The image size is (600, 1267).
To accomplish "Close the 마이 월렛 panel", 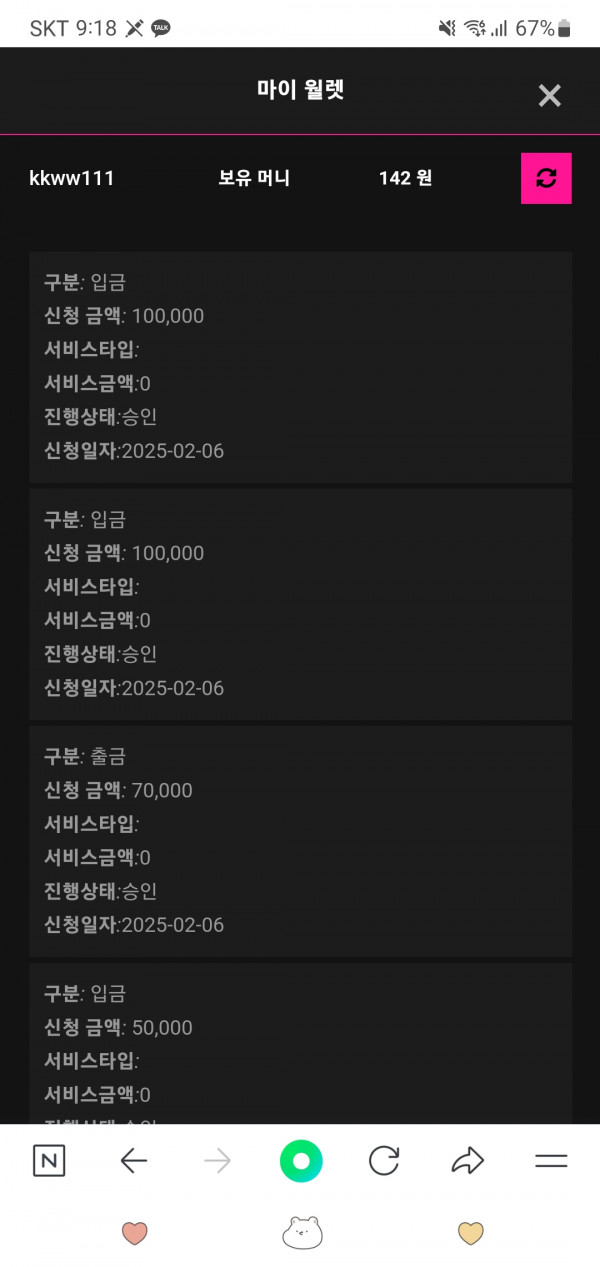I will click(549, 96).
